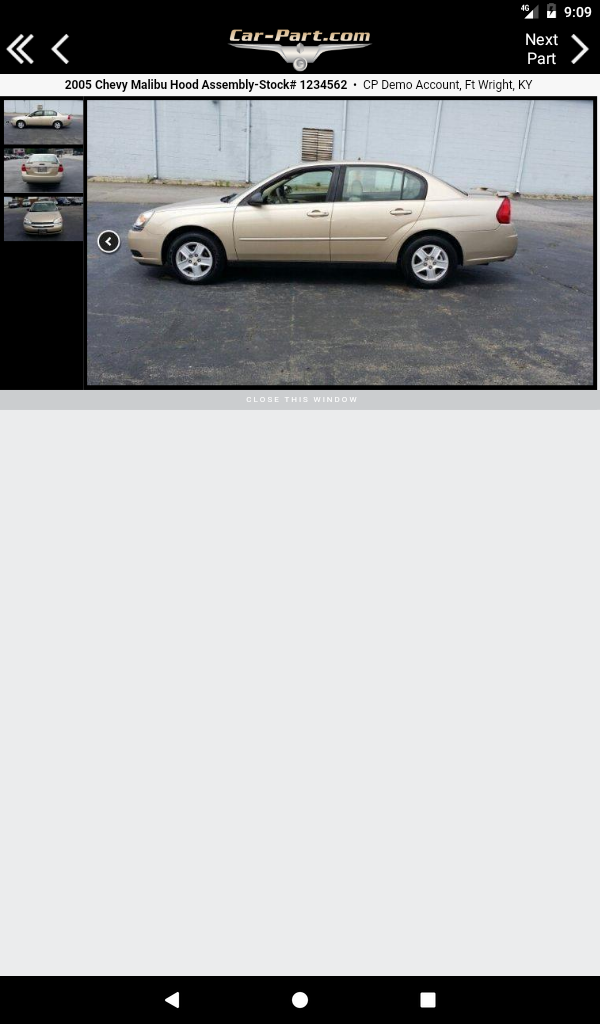The height and width of the screenshot is (1024, 600).
Task: Close this window
Action: coord(301,400)
